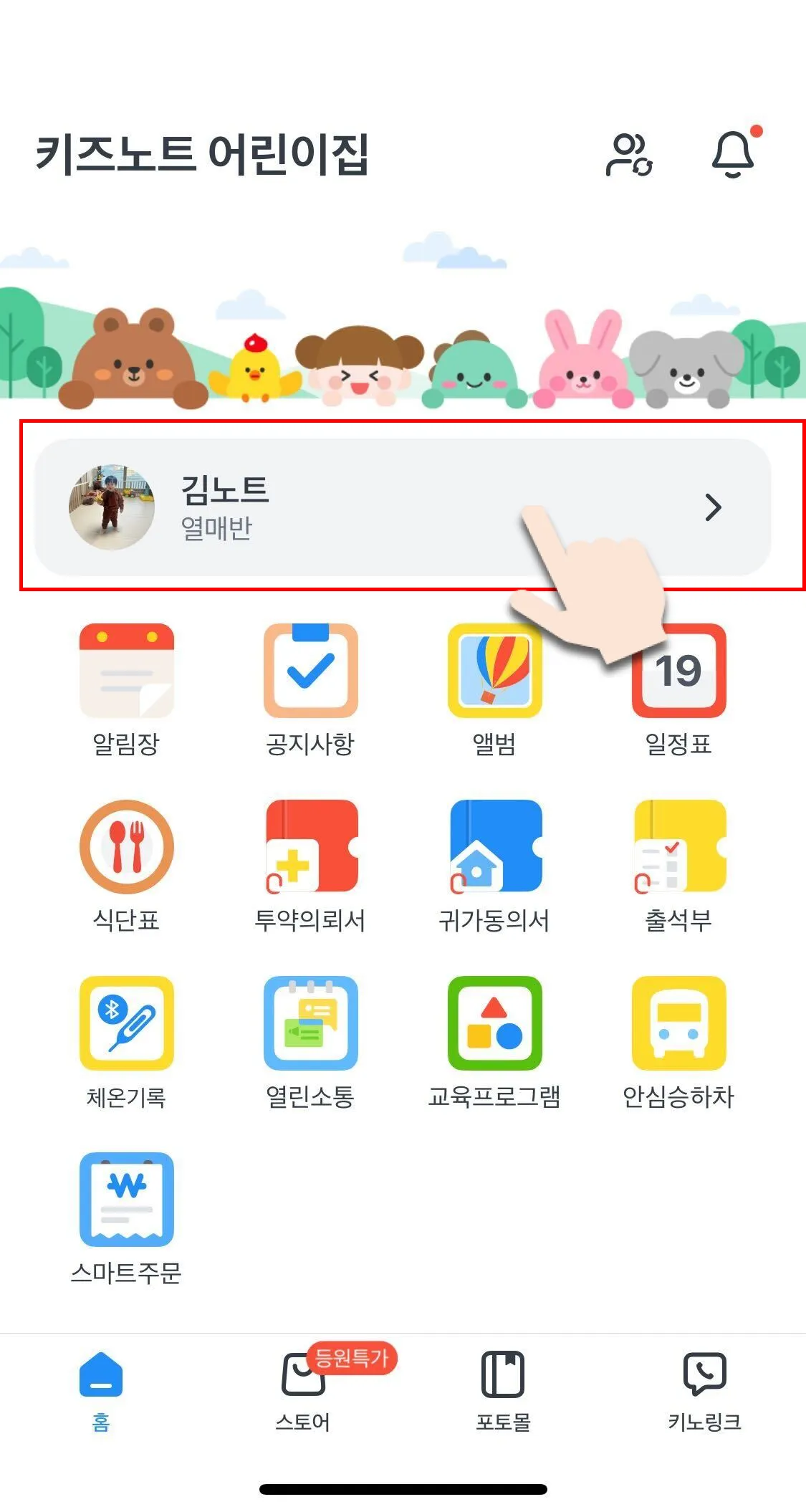Image resolution: width=806 pixels, height=1512 pixels.
Task: Open 김노트's child profile card
Action: [x=403, y=507]
